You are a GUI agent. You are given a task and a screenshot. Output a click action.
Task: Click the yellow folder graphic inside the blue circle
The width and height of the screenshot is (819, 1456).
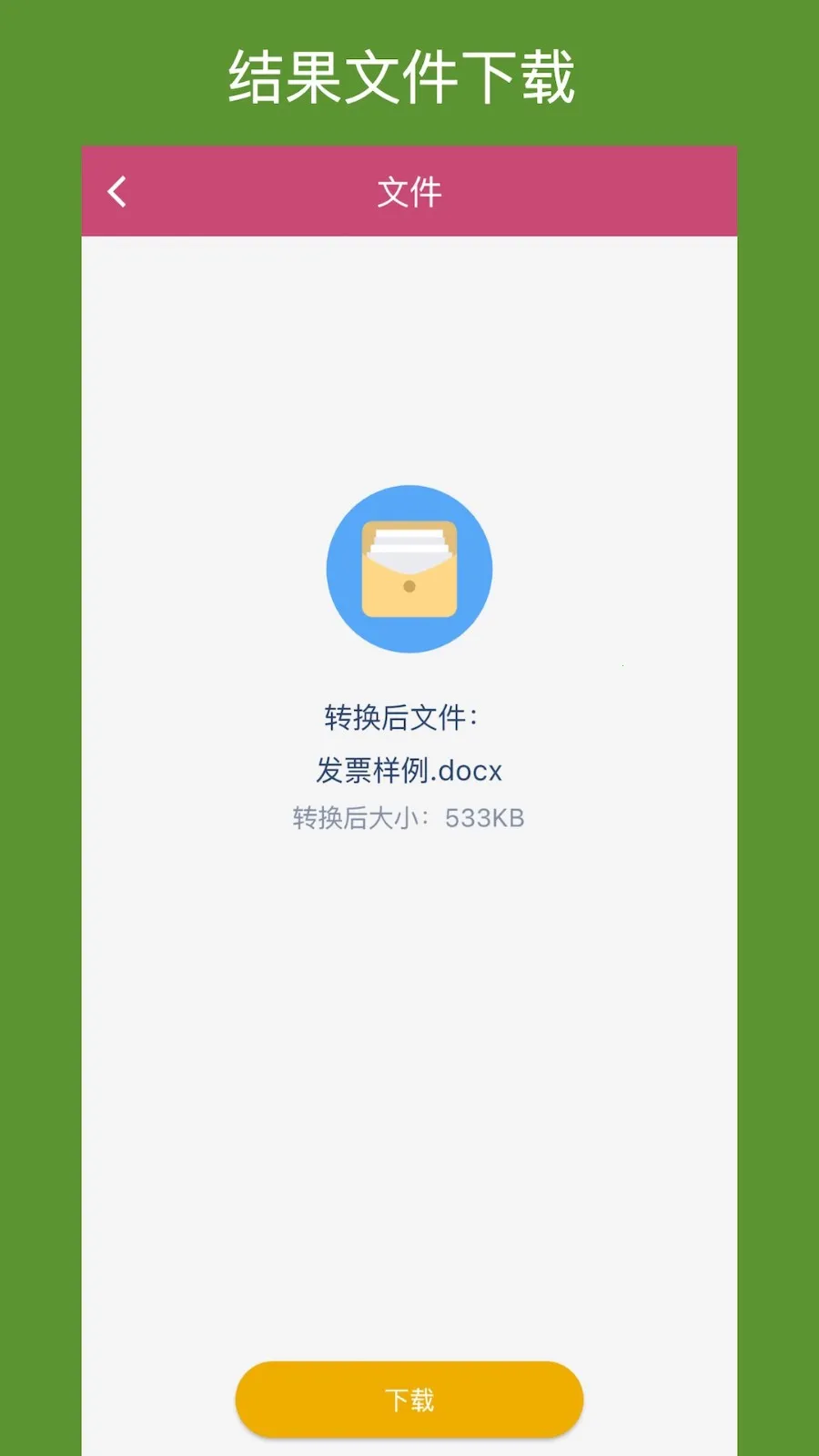point(409,573)
